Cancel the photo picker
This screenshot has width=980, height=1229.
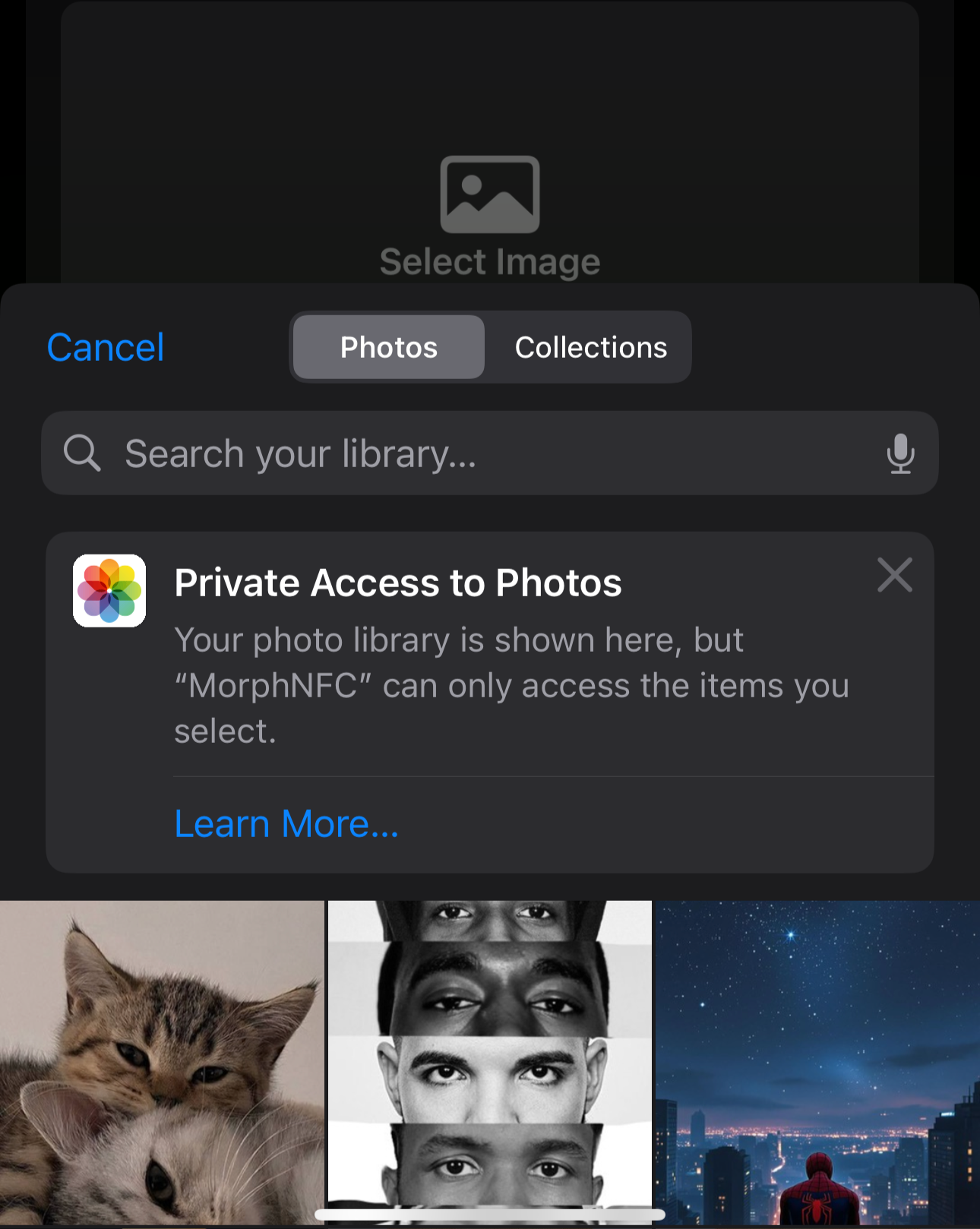point(105,348)
